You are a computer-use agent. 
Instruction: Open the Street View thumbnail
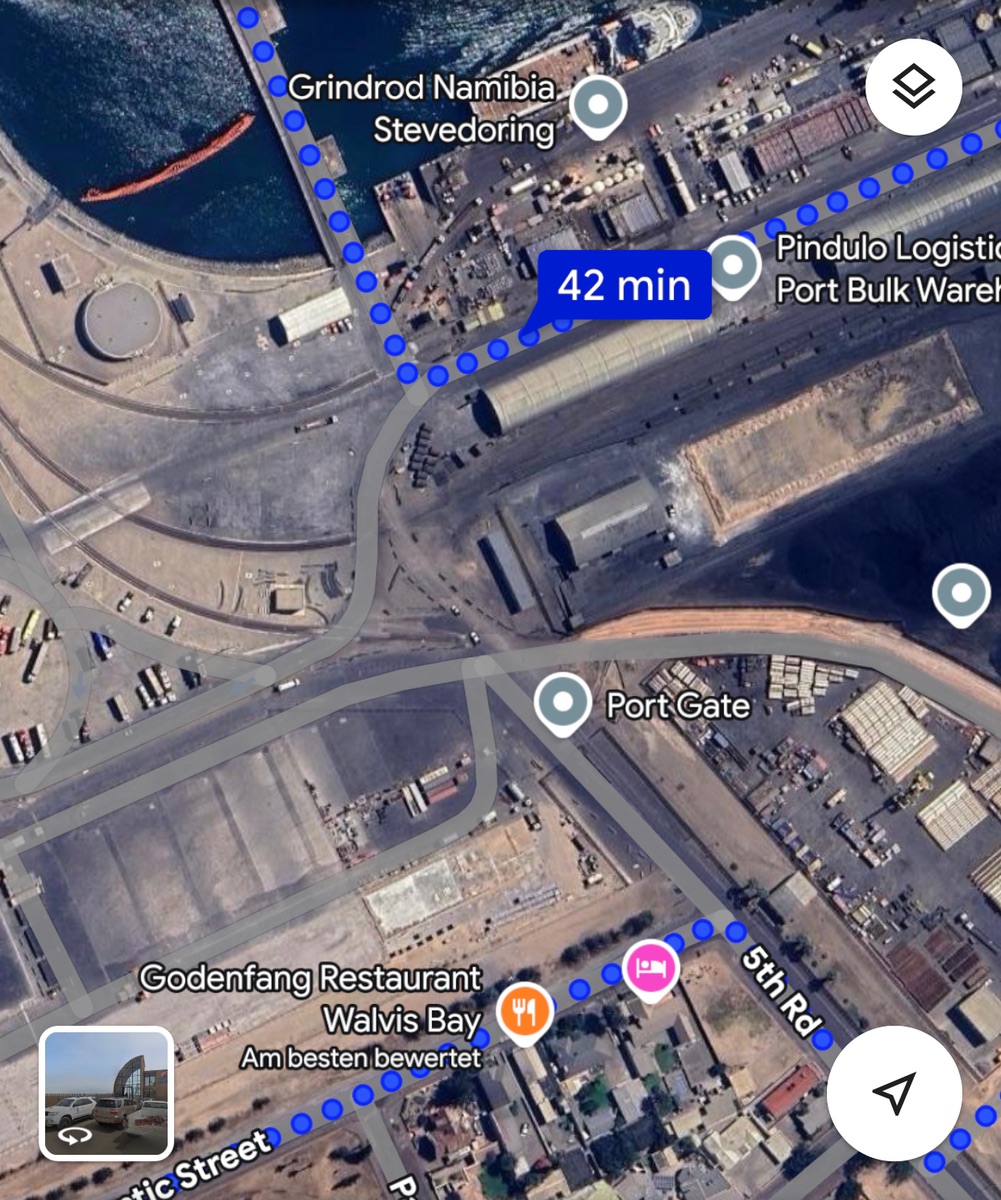pyautogui.click(x=107, y=1092)
